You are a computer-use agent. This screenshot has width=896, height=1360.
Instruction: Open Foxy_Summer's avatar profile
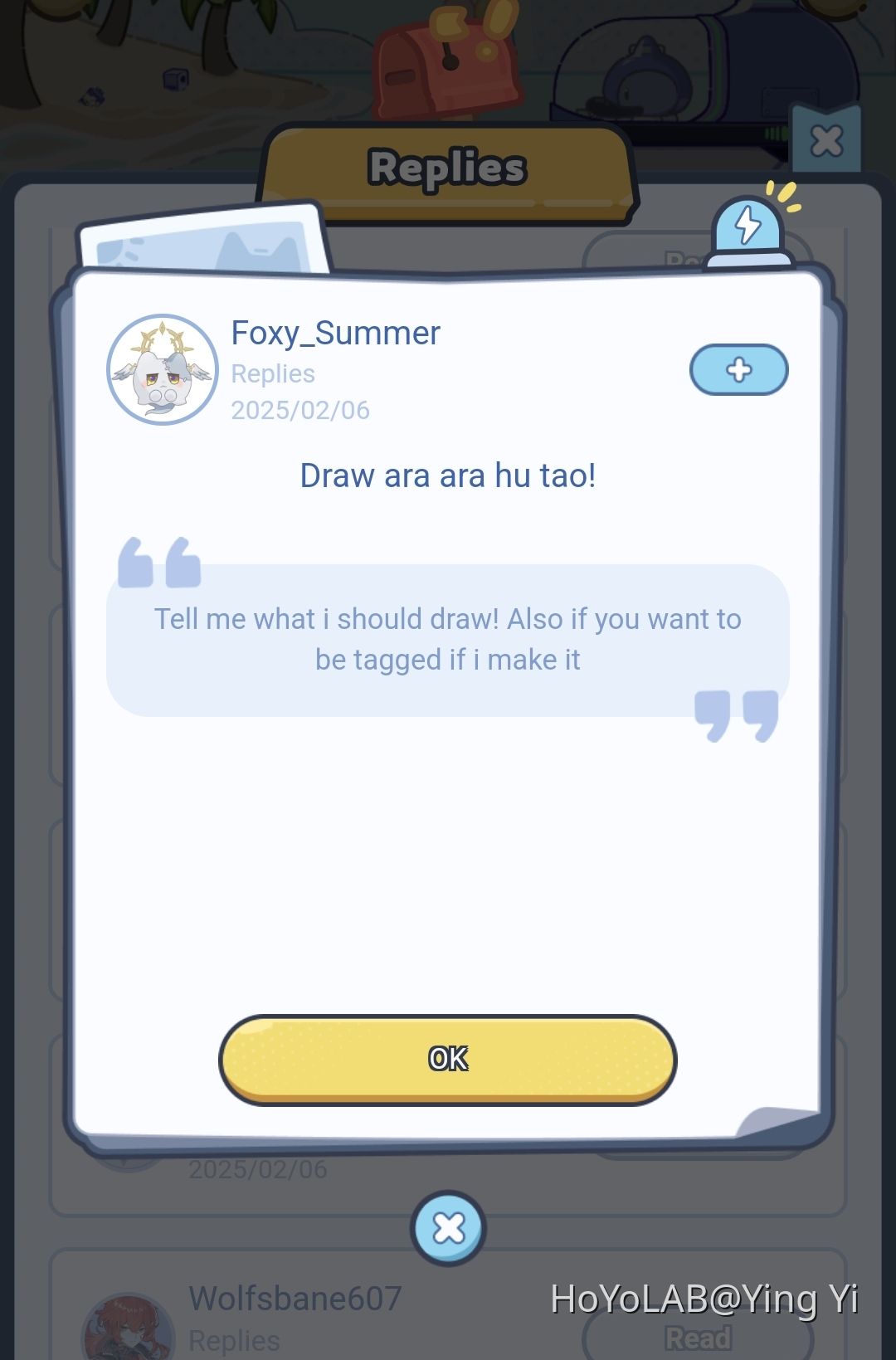pos(163,370)
